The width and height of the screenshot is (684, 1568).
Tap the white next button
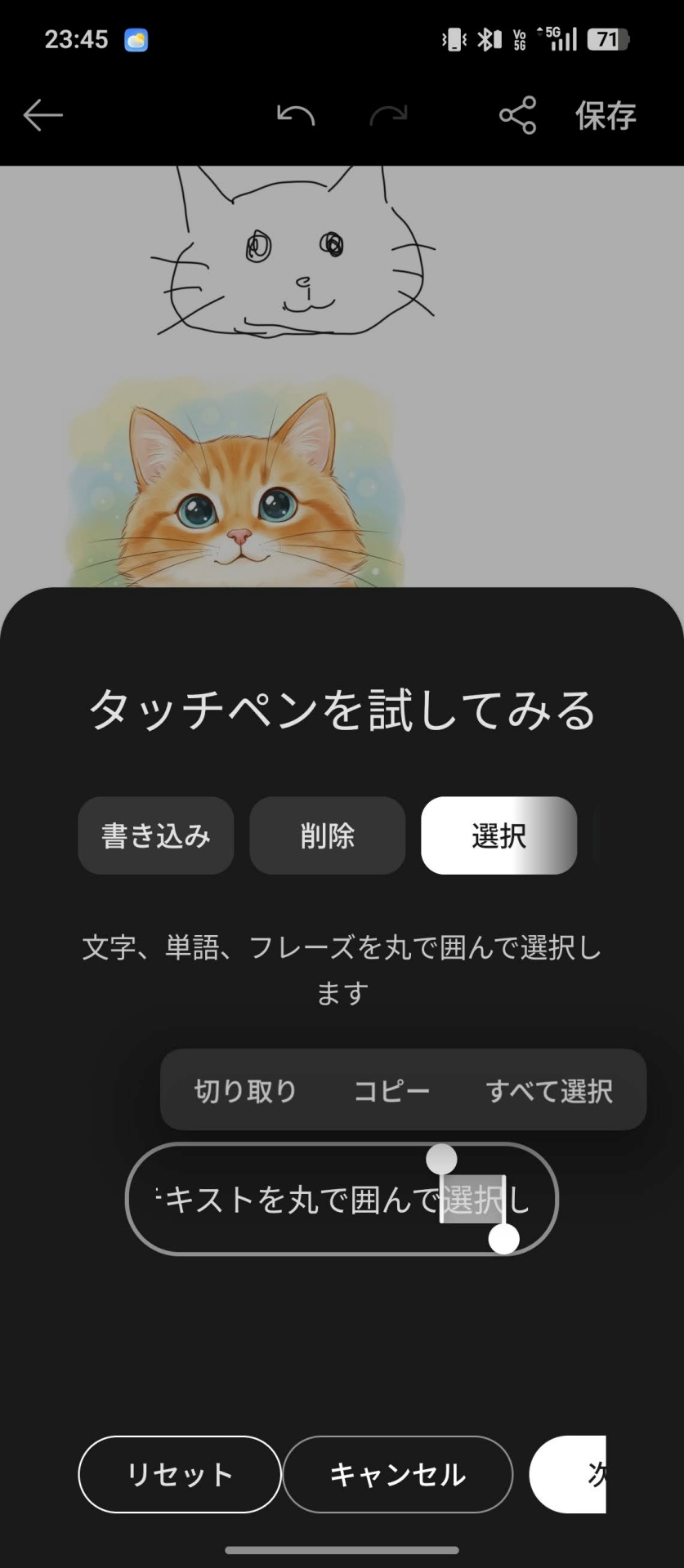pos(570,1474)
